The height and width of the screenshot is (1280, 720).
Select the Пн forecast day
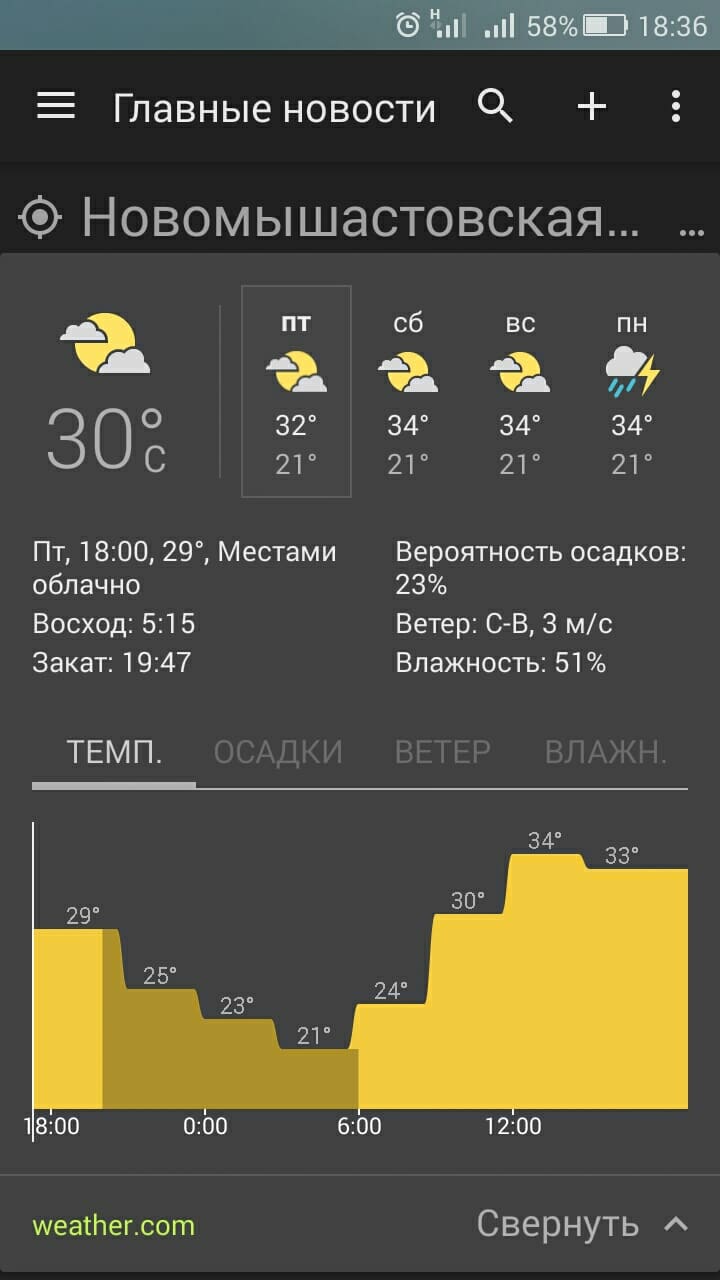tap(632, 392)
